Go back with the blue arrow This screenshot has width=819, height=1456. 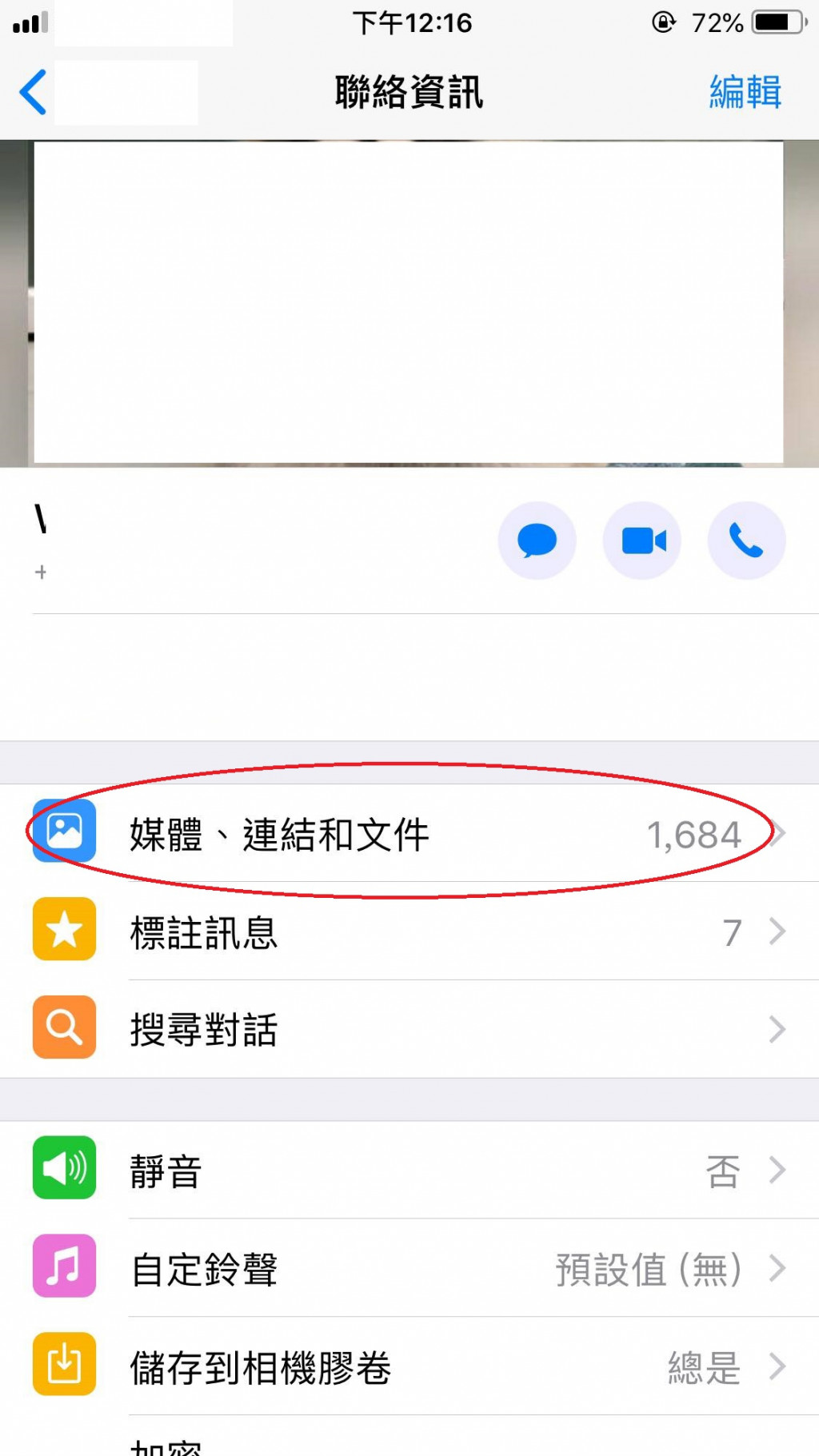point(34,92)
